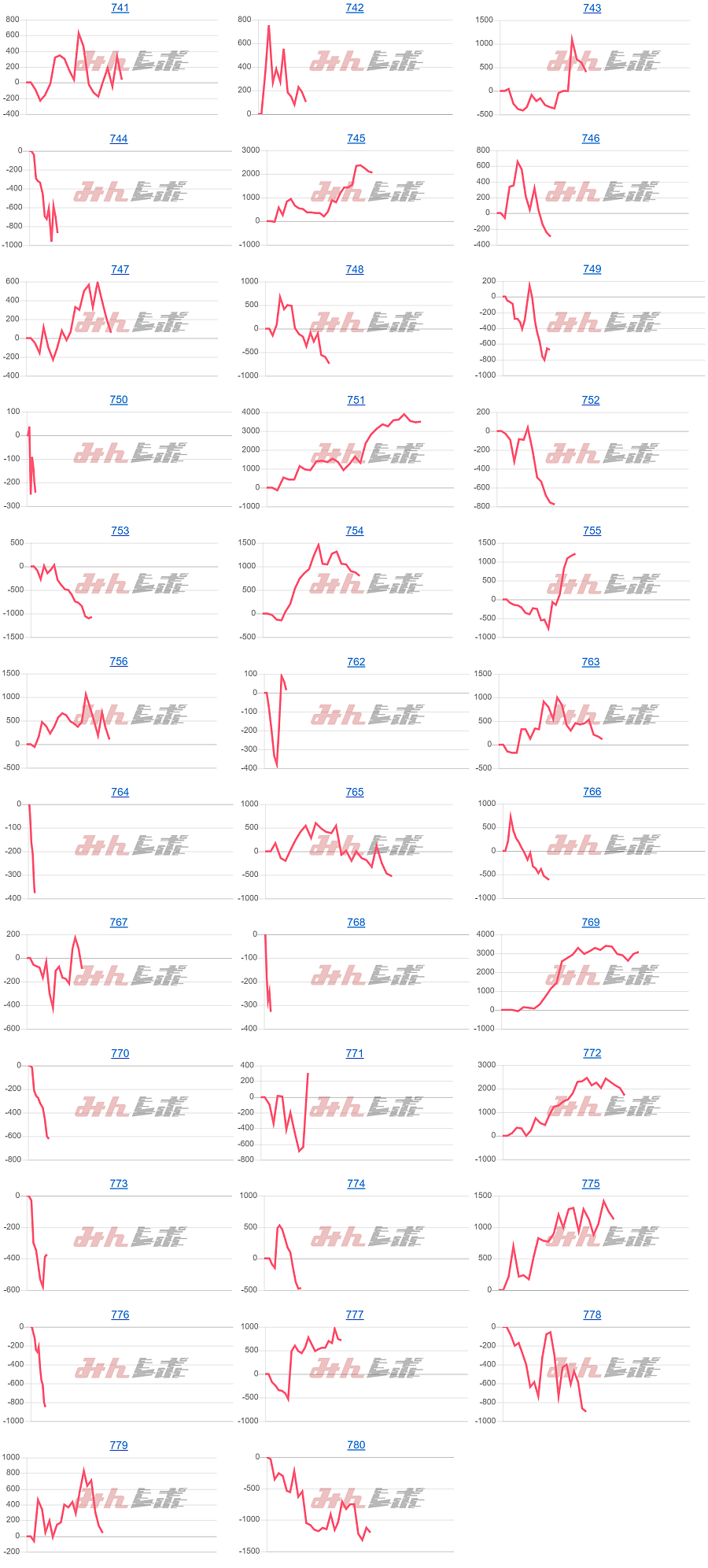Tap the 743 link
The image size is (708, 1568).
pyautogui.click(x=592, y=8)
